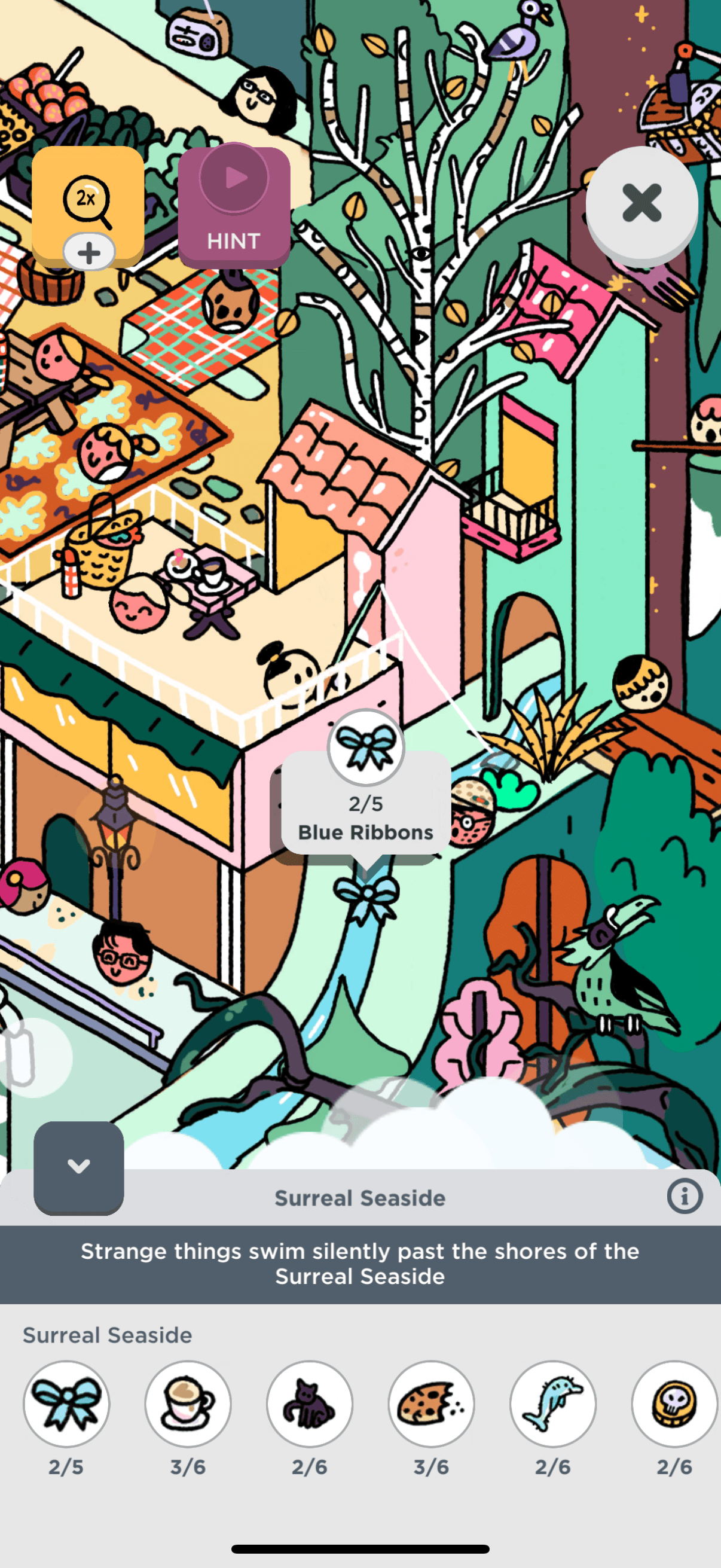Select the cookie item

coord(432,1404)
